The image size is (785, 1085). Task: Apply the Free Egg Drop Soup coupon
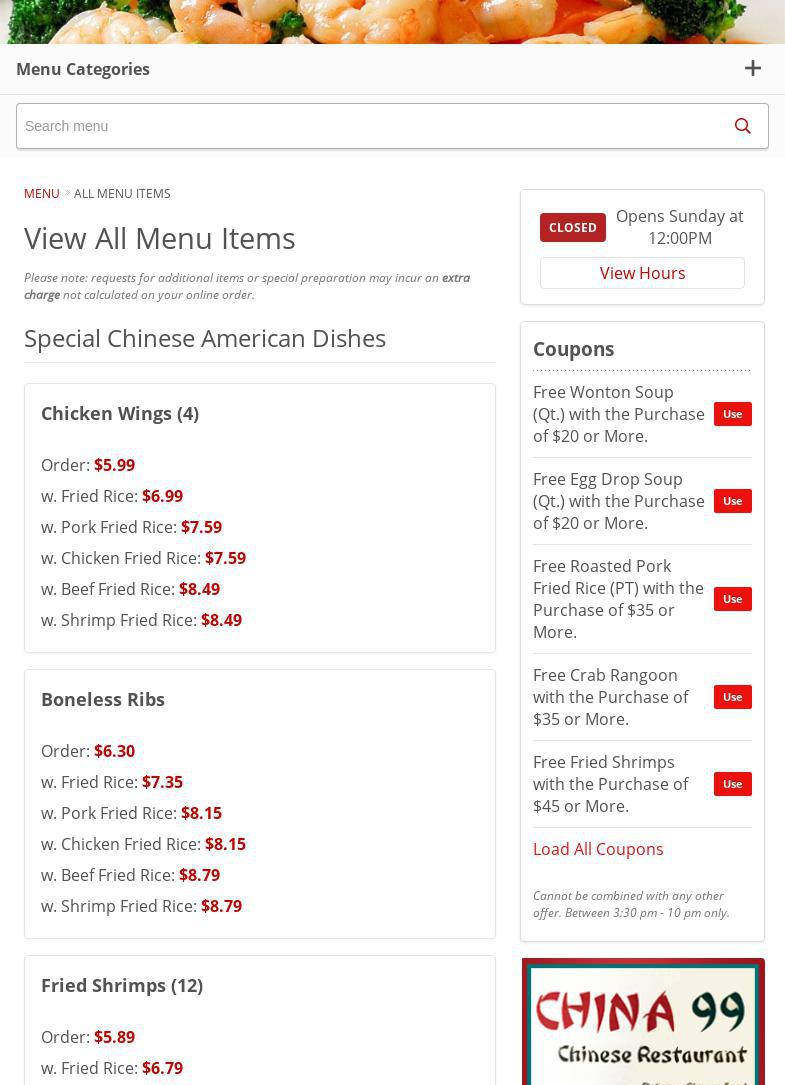(732, 501)
